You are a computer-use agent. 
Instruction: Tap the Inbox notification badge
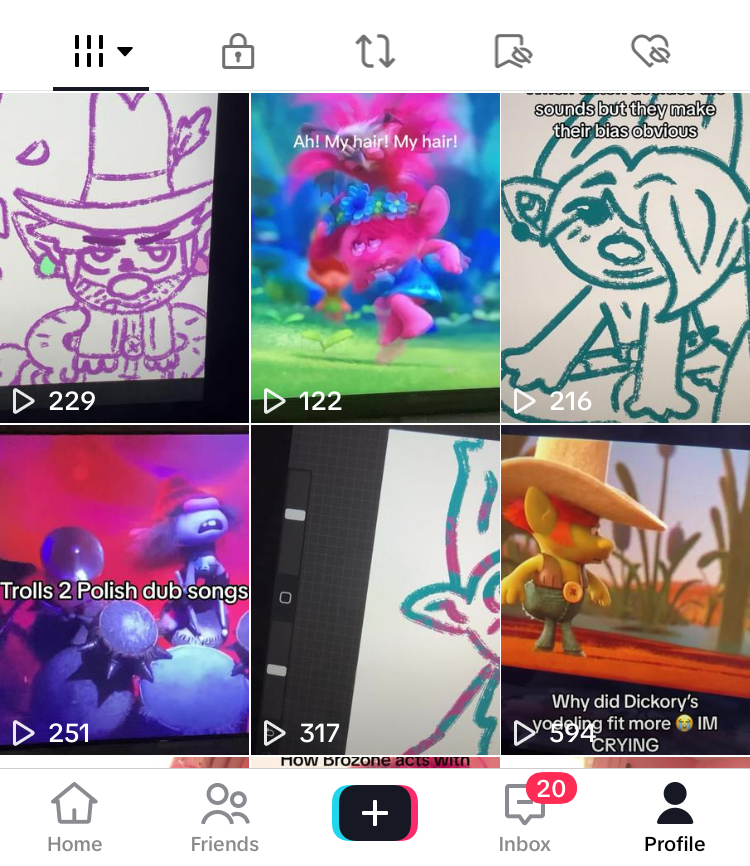pyautogui.click(x=551, y=788)
